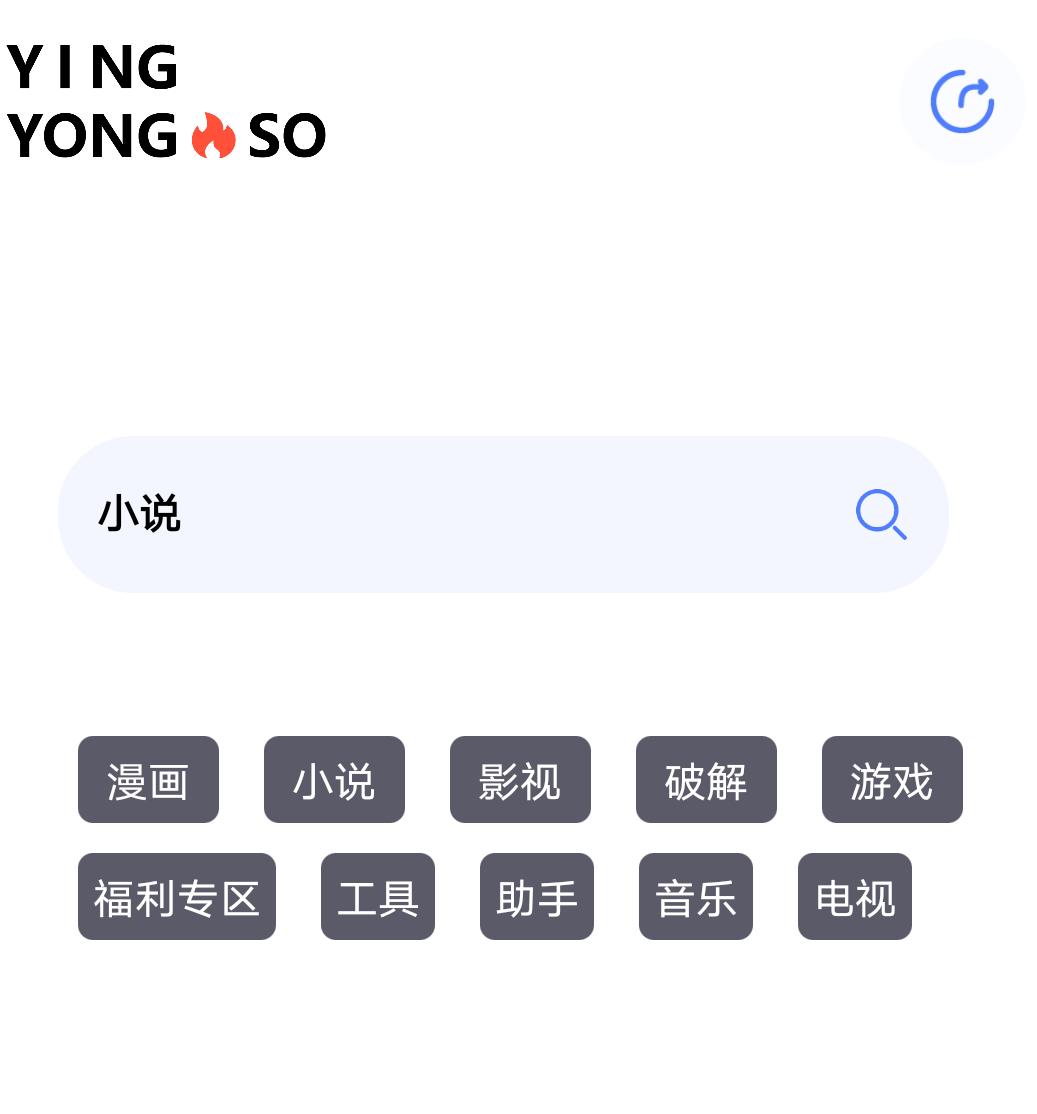1037x1114 pixels.
Task: Trigger a search with the search icon
Action: click(880, 514)
